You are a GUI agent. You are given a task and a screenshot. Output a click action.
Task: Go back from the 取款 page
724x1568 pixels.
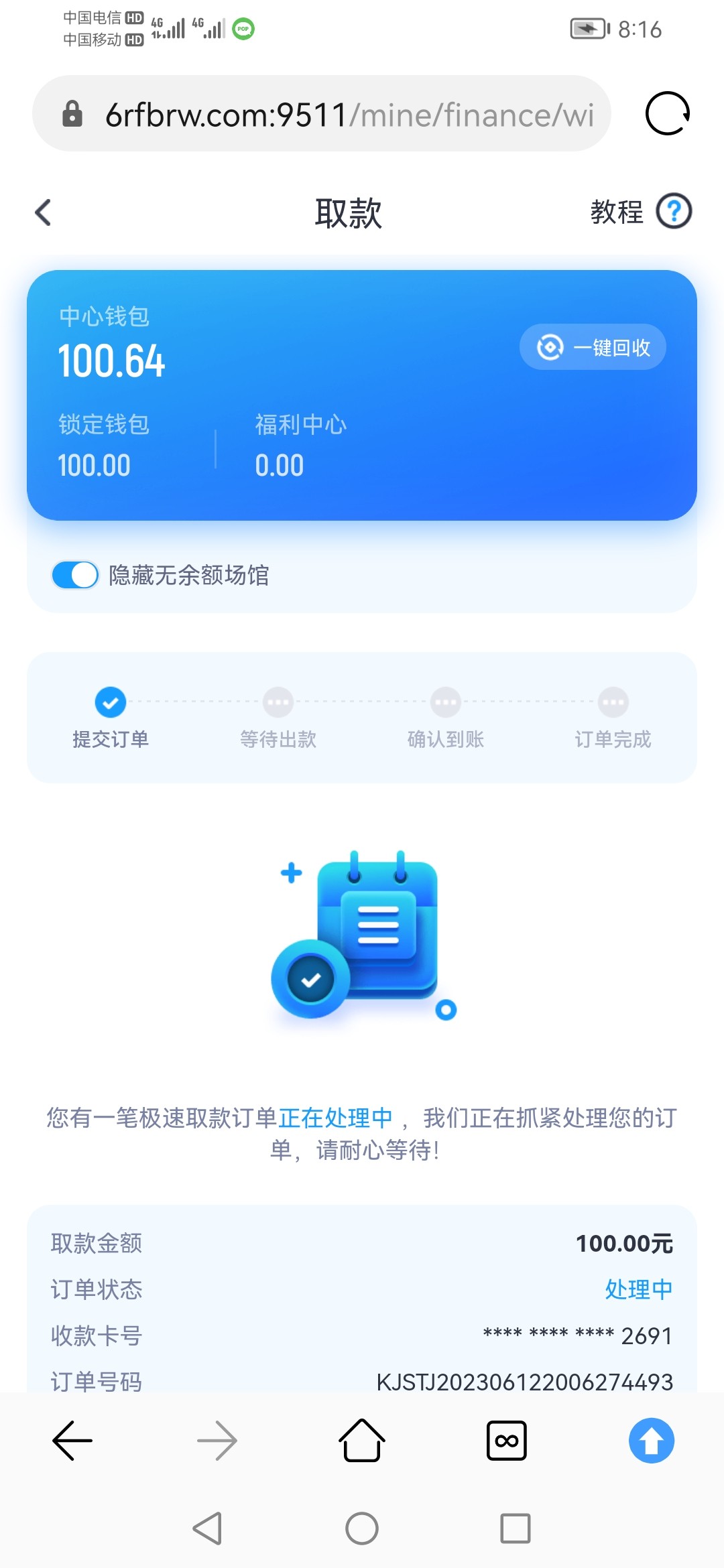pos(44,213)
